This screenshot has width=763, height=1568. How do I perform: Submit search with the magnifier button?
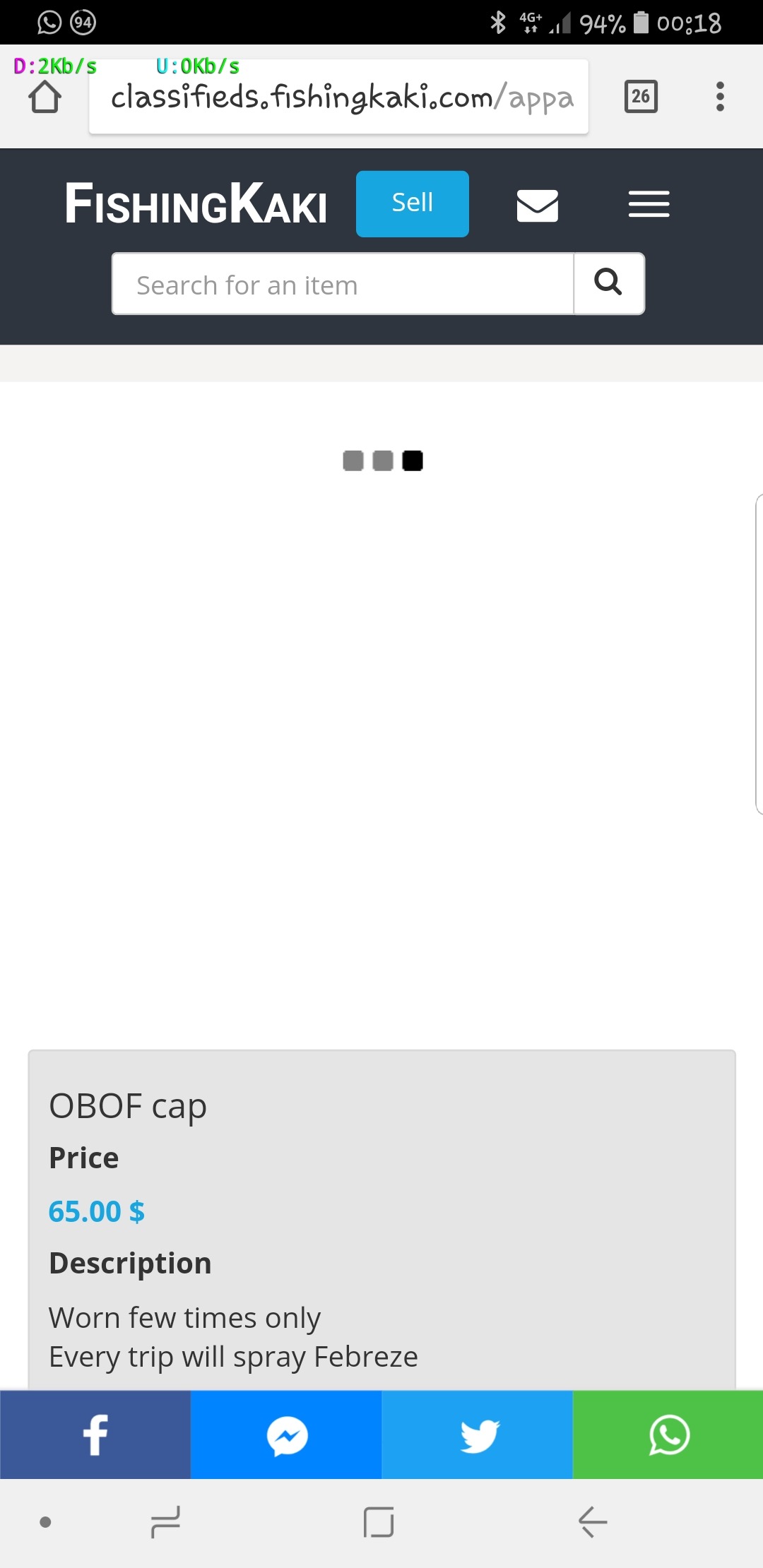608,284
